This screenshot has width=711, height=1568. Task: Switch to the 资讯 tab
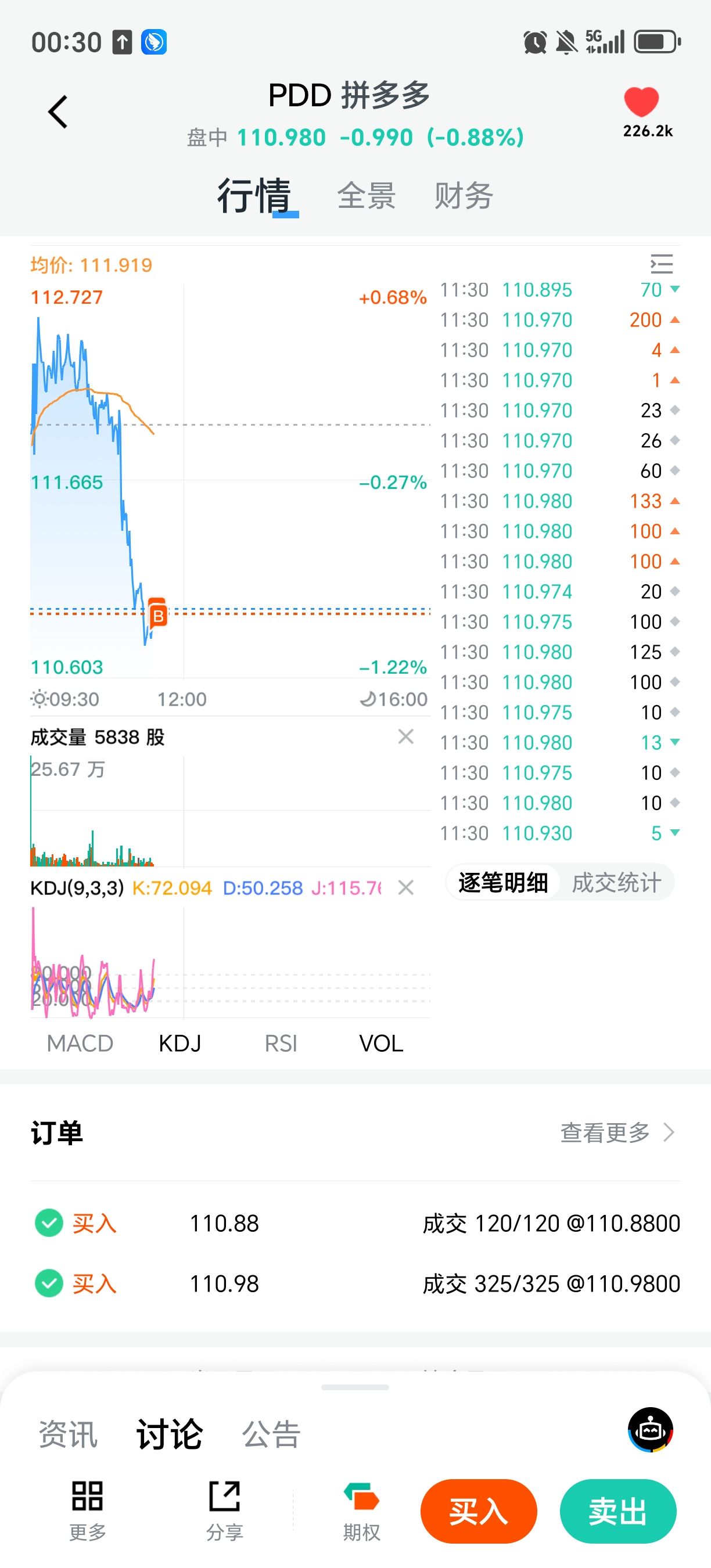click(68, 1434)
